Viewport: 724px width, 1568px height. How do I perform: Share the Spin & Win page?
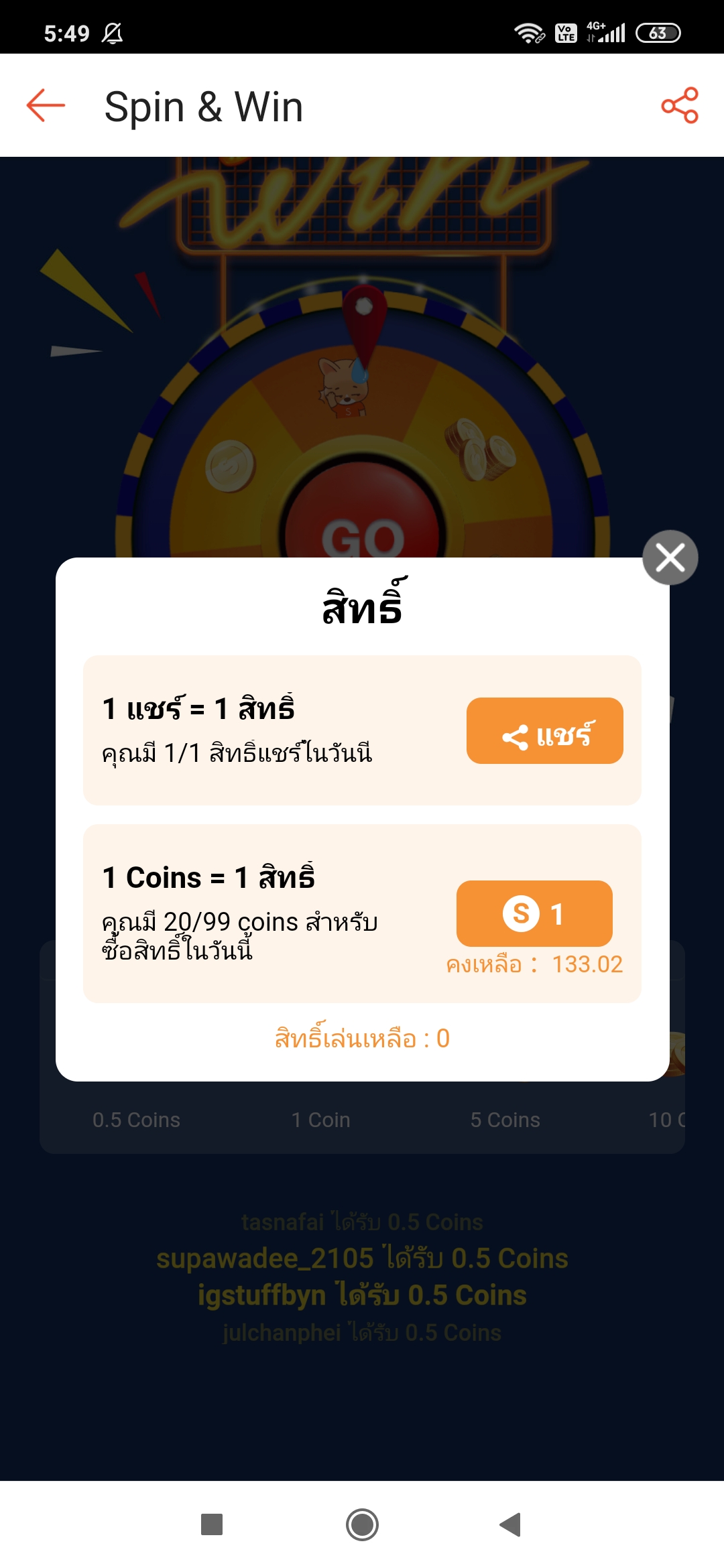(679, 105)
